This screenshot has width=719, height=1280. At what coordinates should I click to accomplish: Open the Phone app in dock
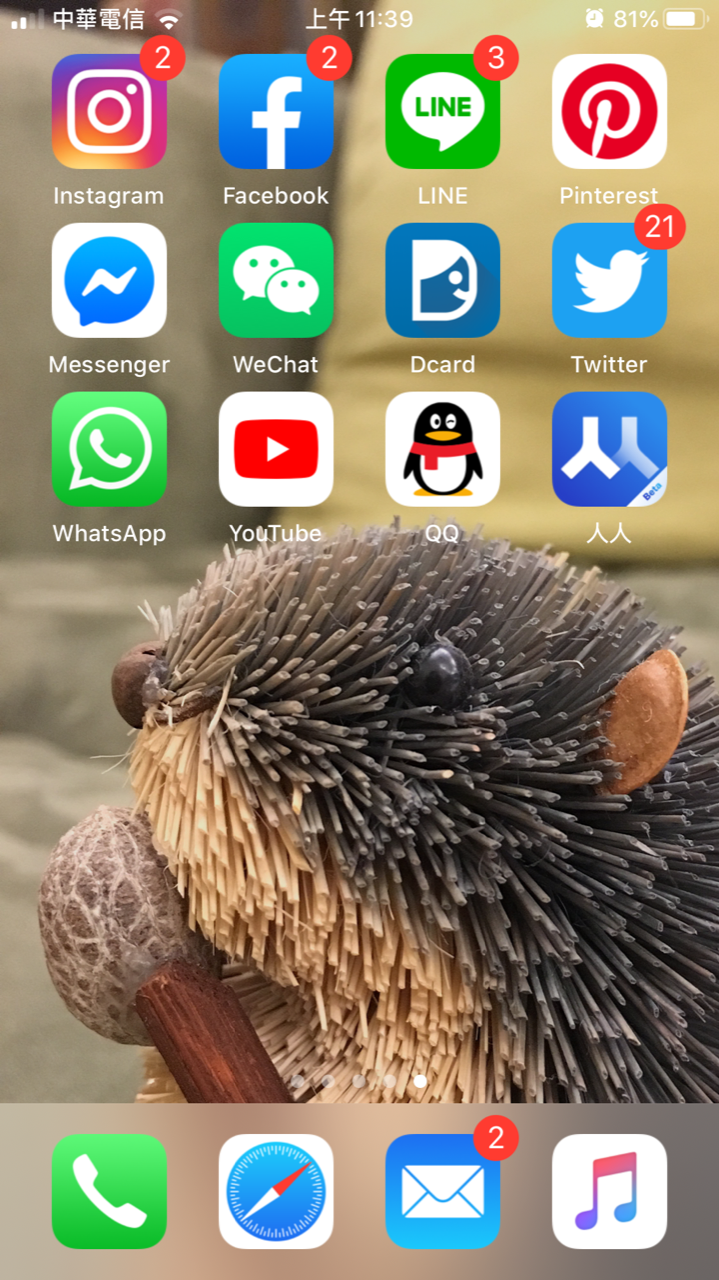109,1191
